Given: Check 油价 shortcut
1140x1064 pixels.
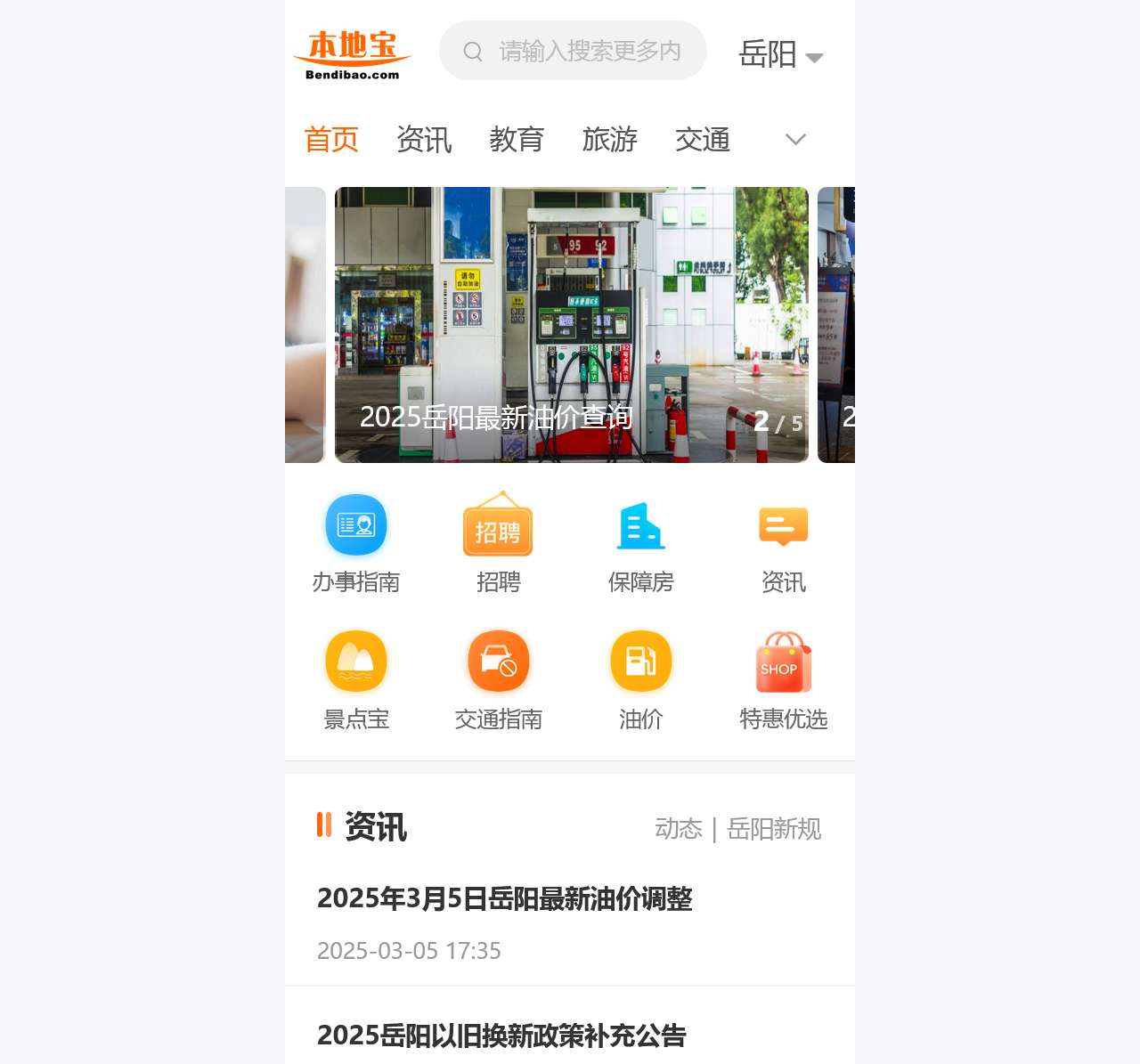Looking at the screenshot, I should pos(641,679).
